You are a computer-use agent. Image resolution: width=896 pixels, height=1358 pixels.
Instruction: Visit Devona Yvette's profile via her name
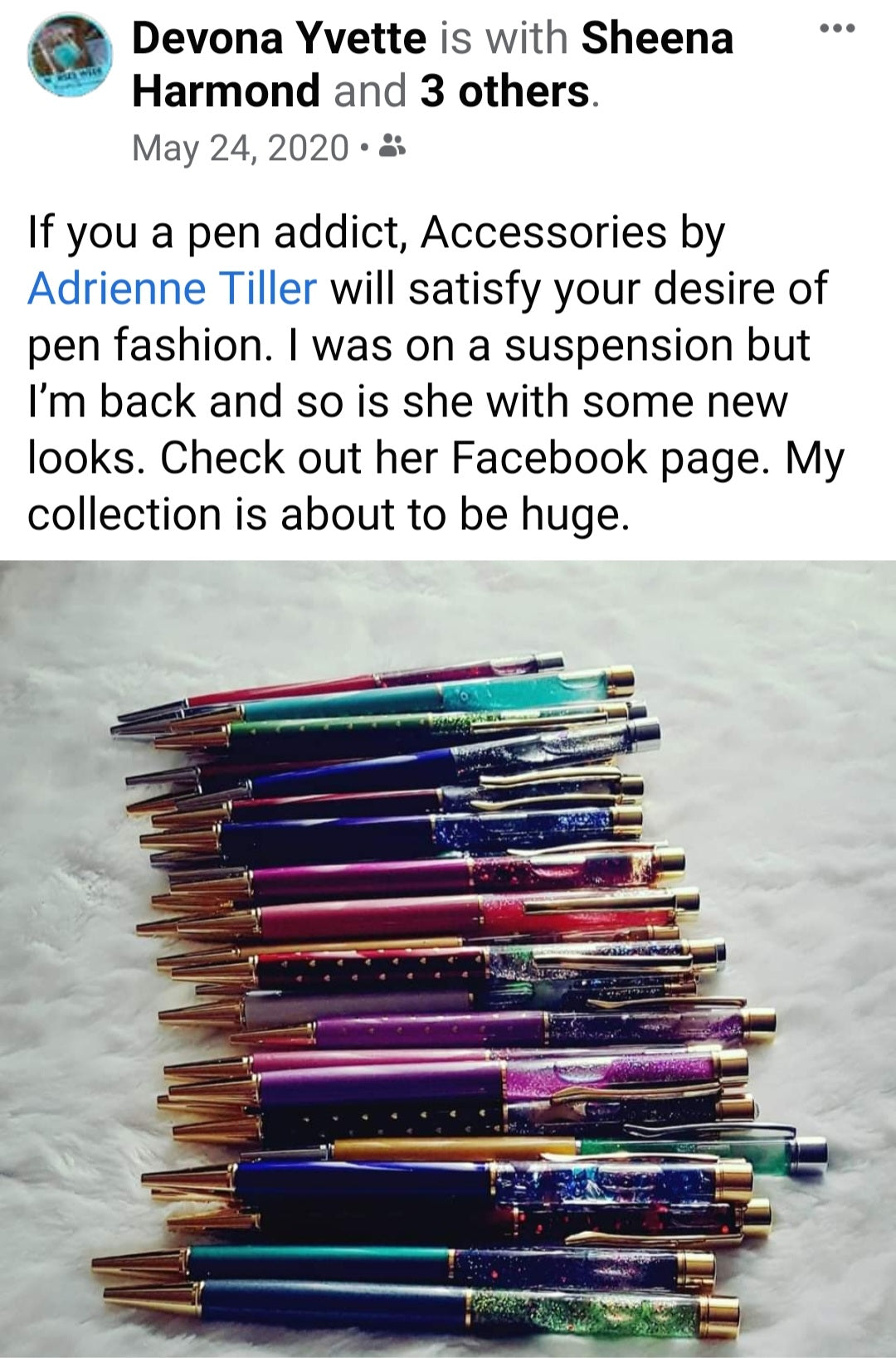[279, 38]
